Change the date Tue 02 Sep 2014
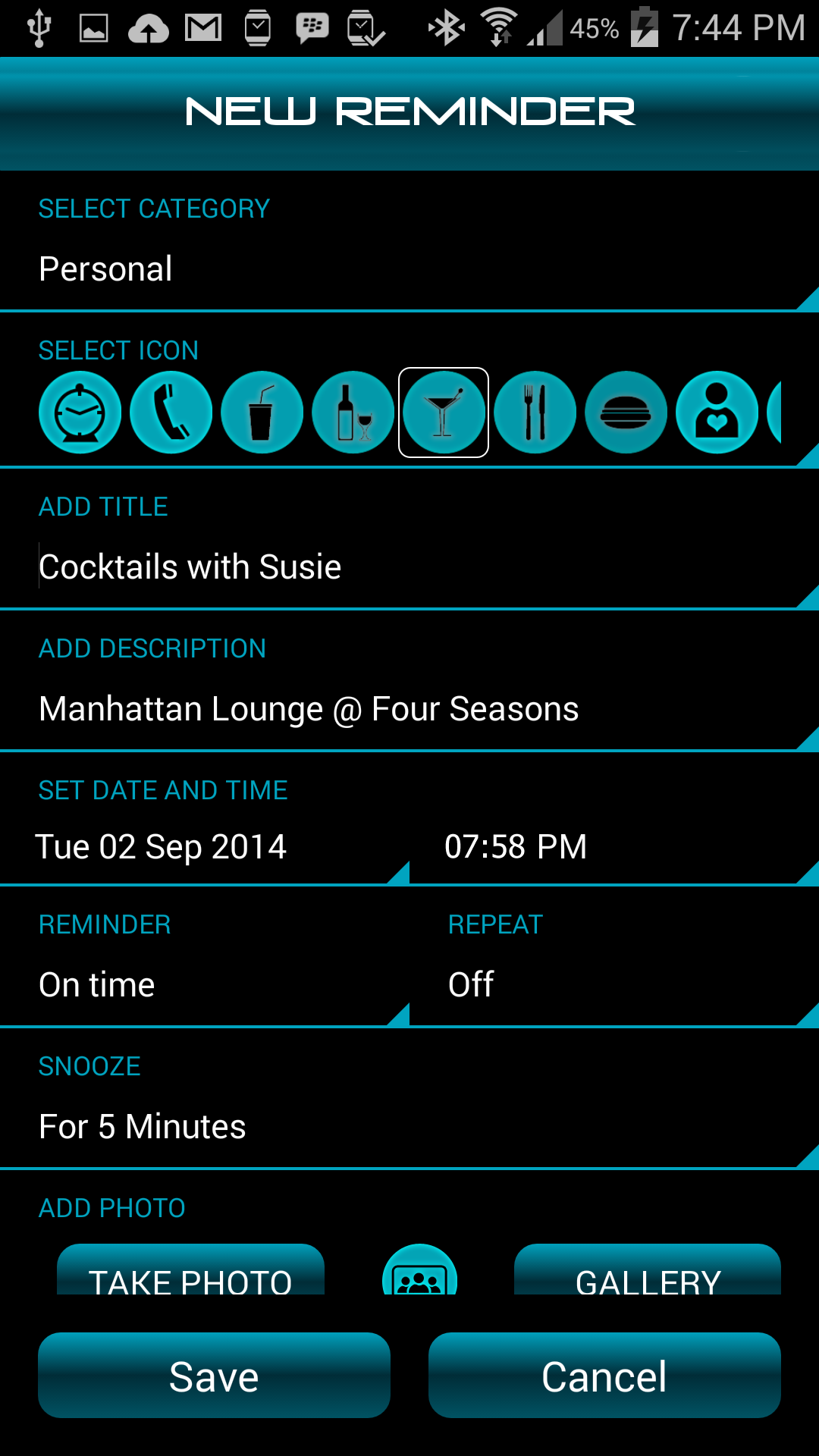This screenshot has width=819, height=1456. coord(205,847)
